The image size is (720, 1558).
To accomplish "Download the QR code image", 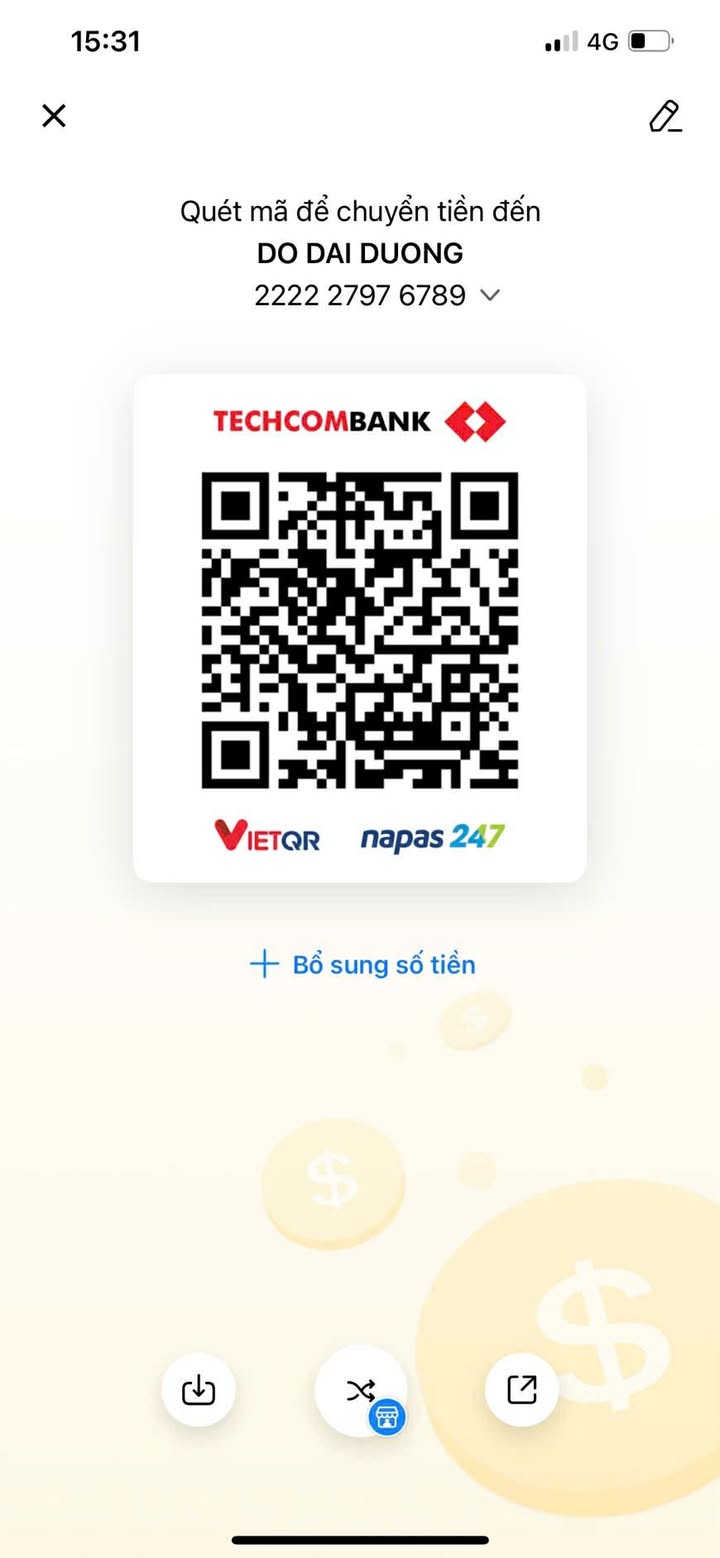I will 198,1390.
